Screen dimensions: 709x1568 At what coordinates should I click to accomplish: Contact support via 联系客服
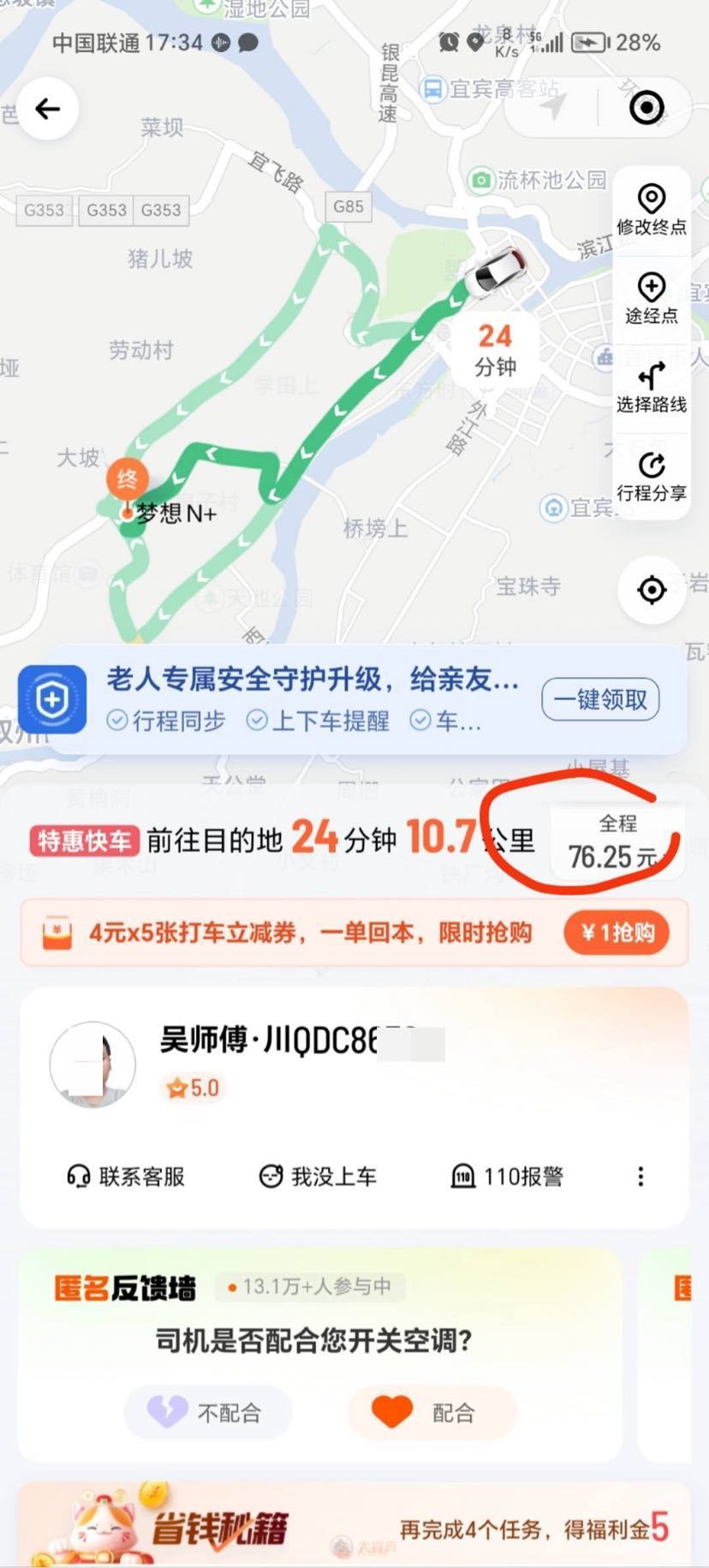point(126,1177)
